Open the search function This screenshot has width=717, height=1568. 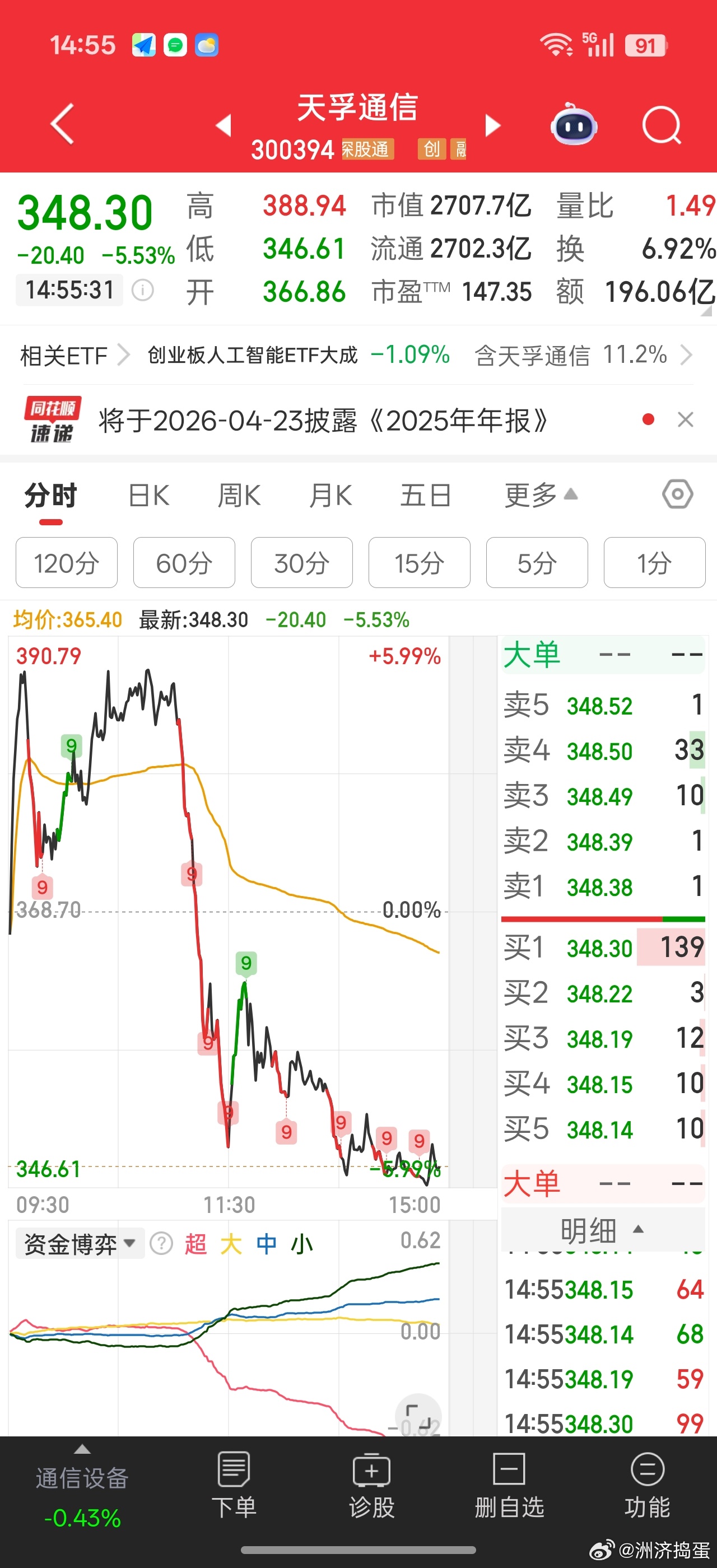point(662,124)
